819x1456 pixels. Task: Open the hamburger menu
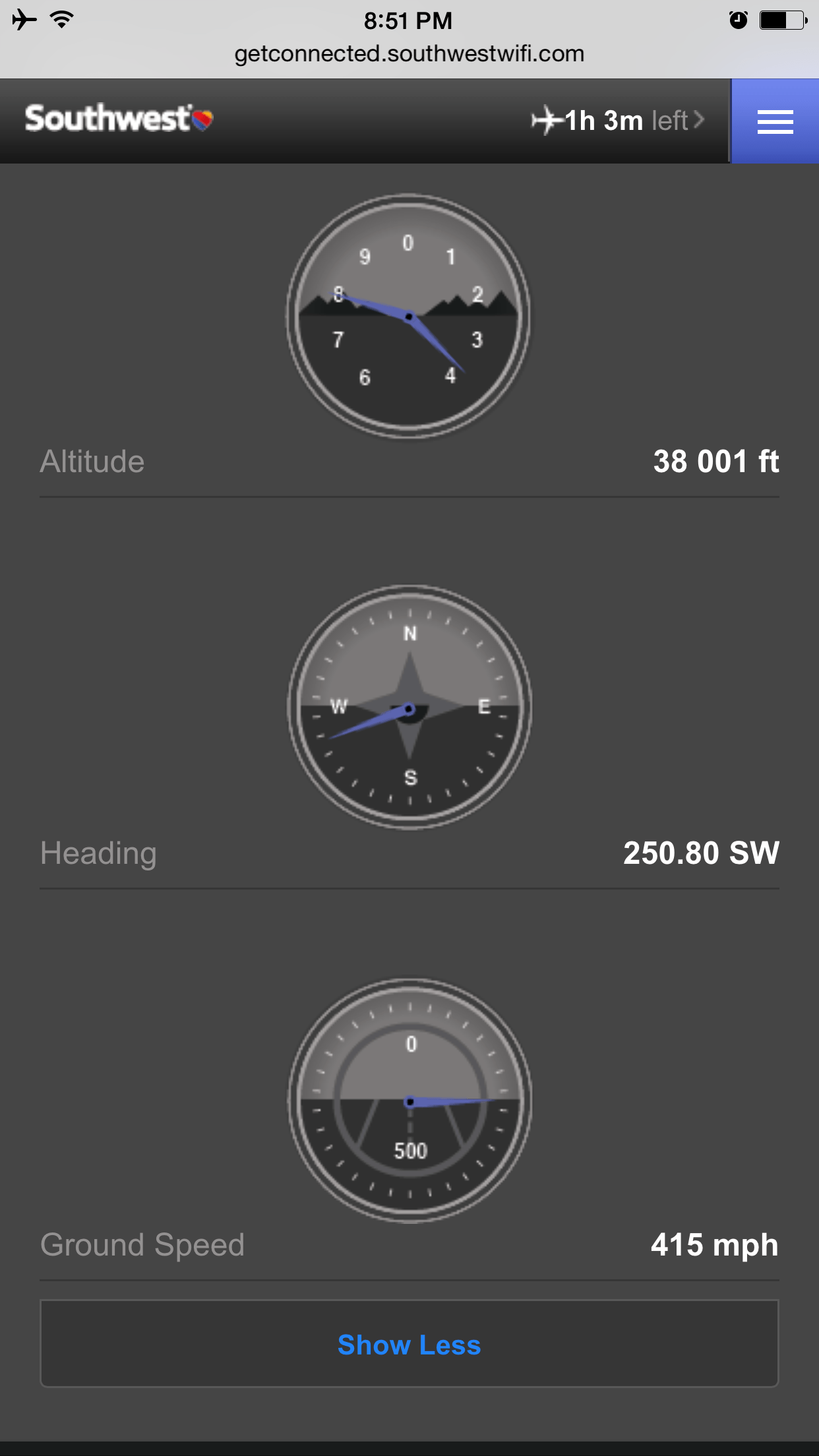click(775, 121)
